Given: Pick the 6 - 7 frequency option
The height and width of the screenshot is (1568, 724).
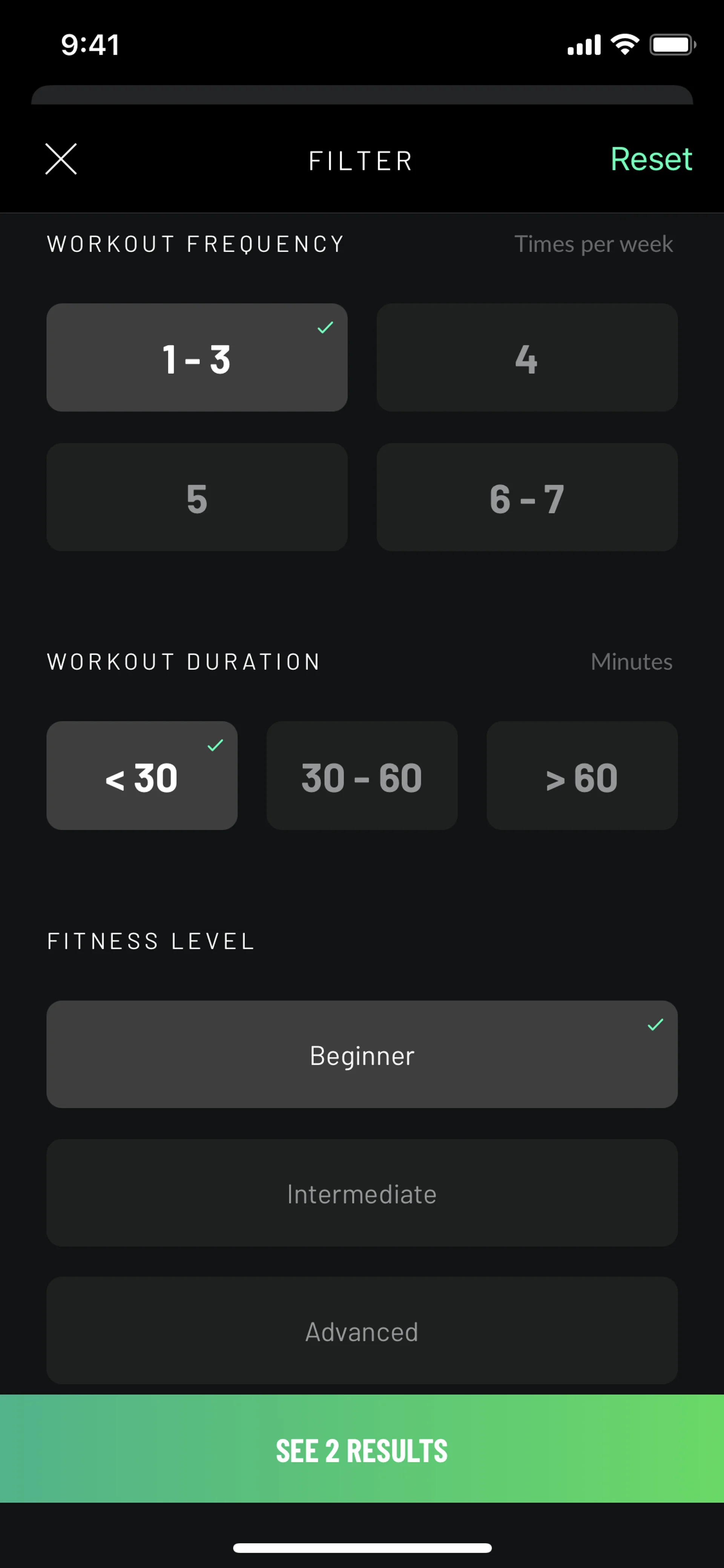Looking at the screenshot, I should (526, 497).
